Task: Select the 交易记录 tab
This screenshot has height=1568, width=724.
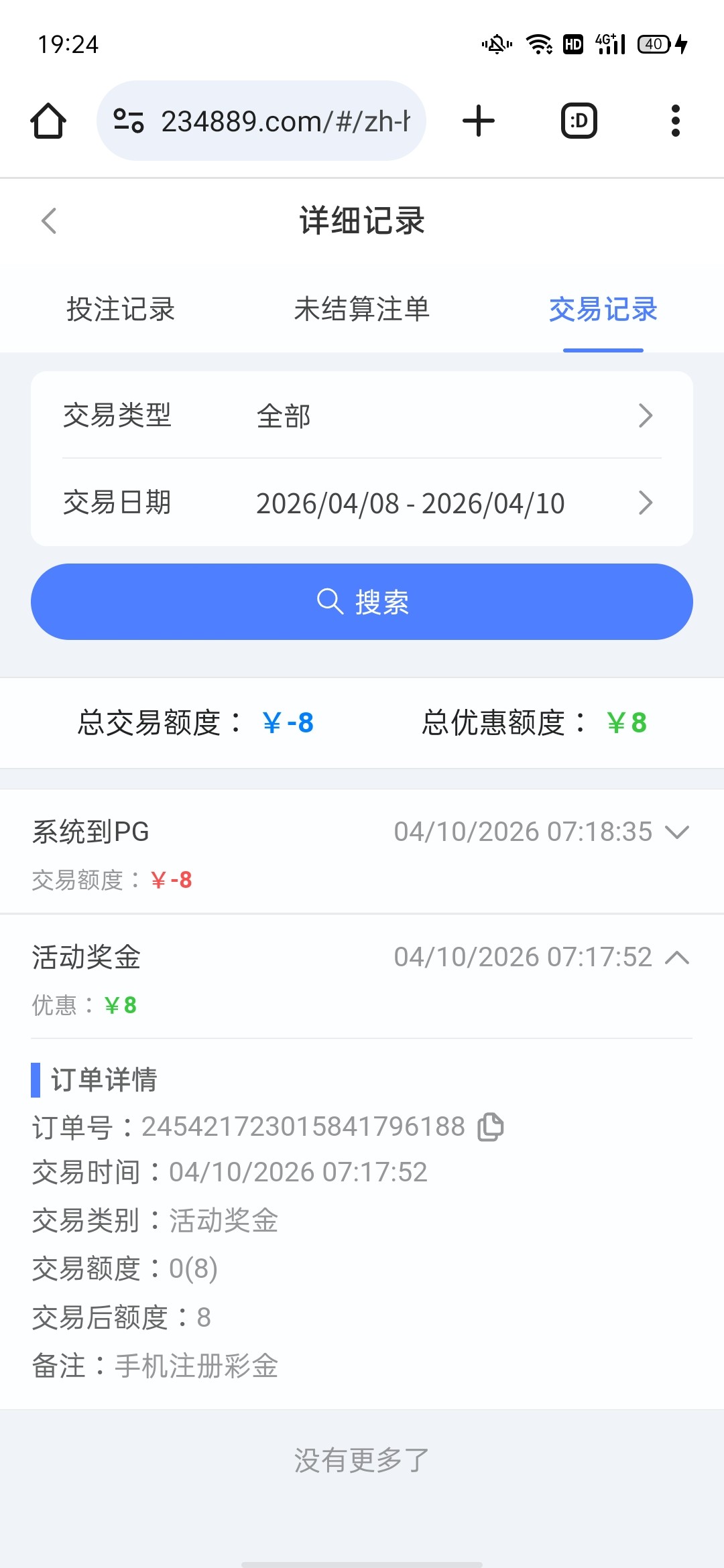Action: (603, 310)
